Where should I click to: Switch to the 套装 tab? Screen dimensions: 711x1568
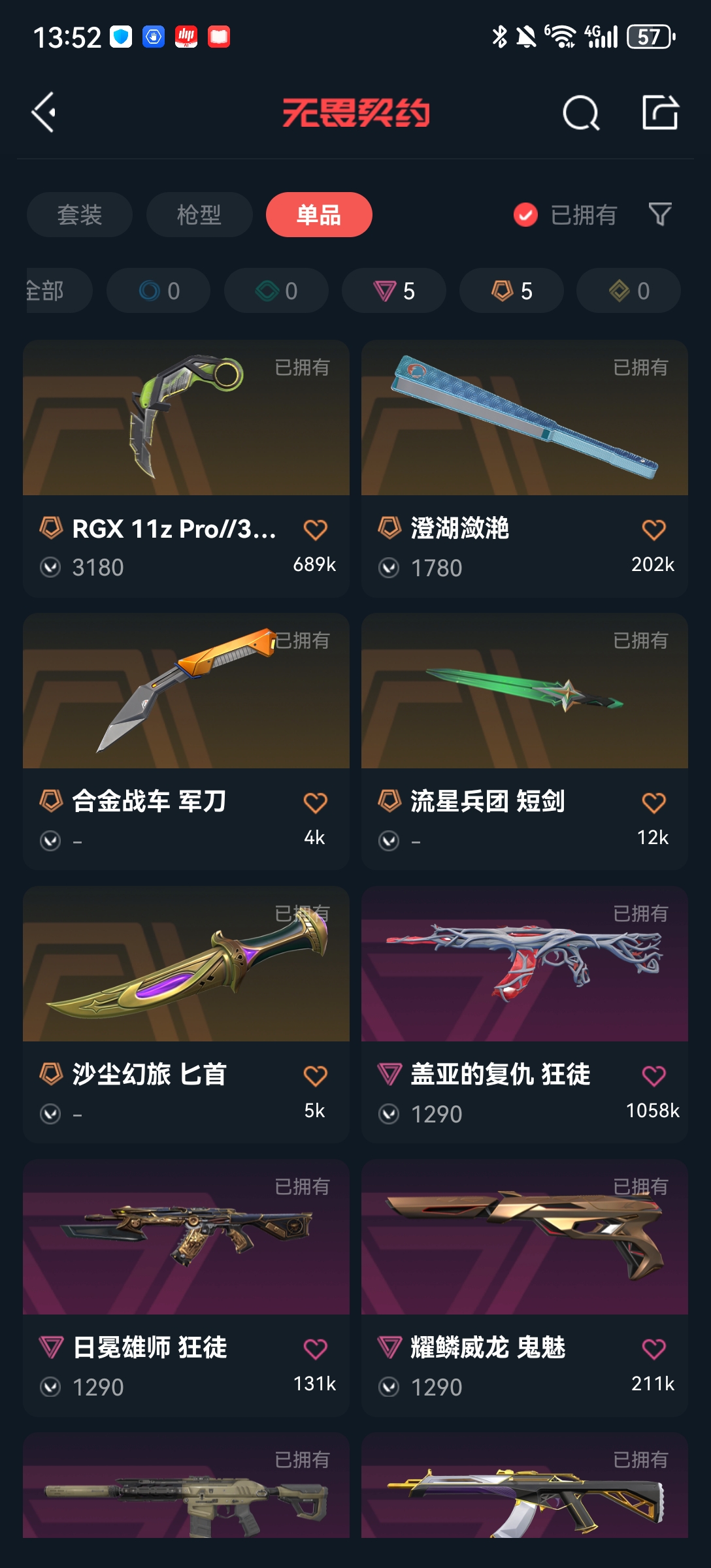point(80,215)
